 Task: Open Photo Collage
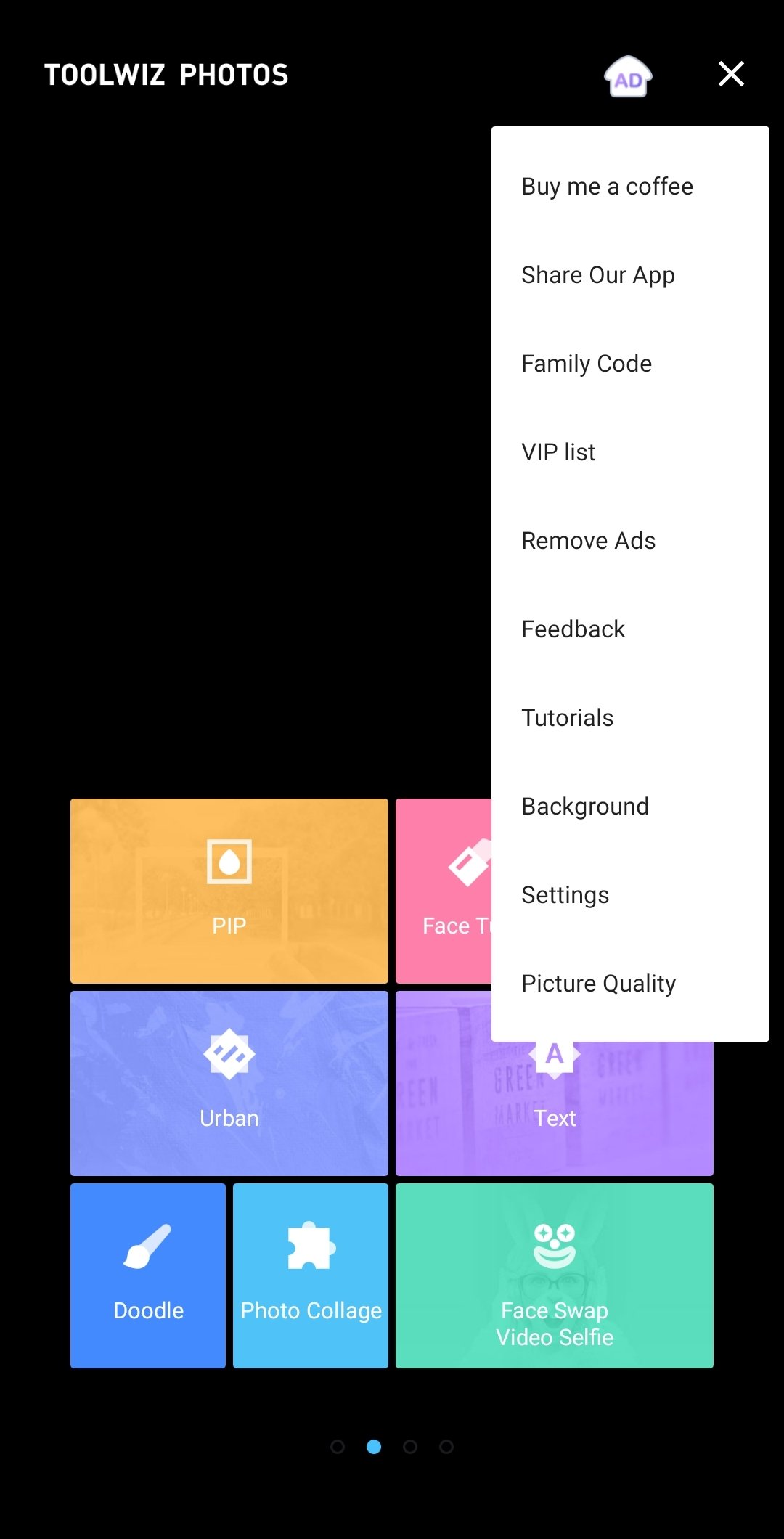point(311,1275)
